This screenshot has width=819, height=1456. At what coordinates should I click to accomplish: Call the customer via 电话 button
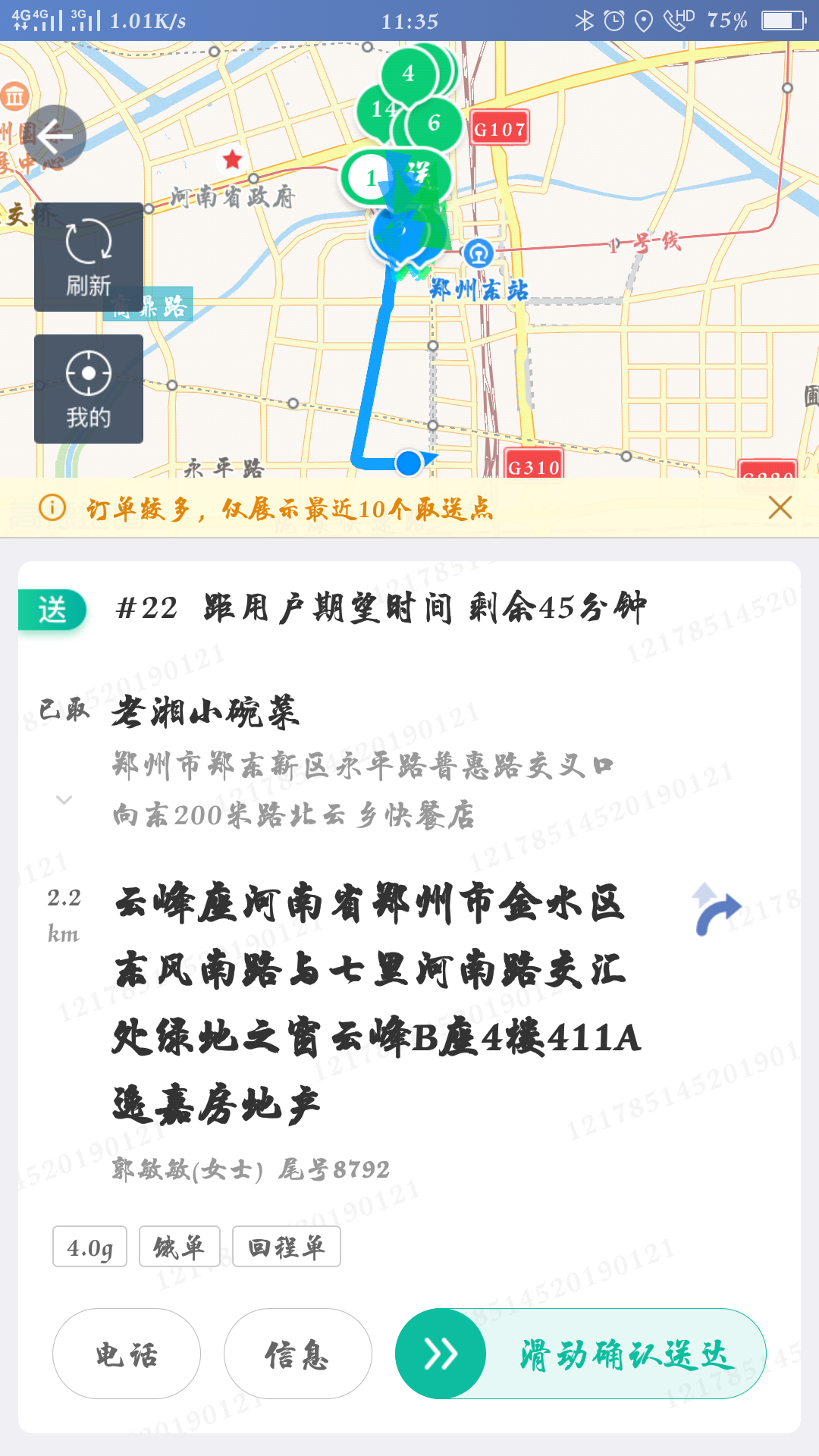(x=127, y=1354)
